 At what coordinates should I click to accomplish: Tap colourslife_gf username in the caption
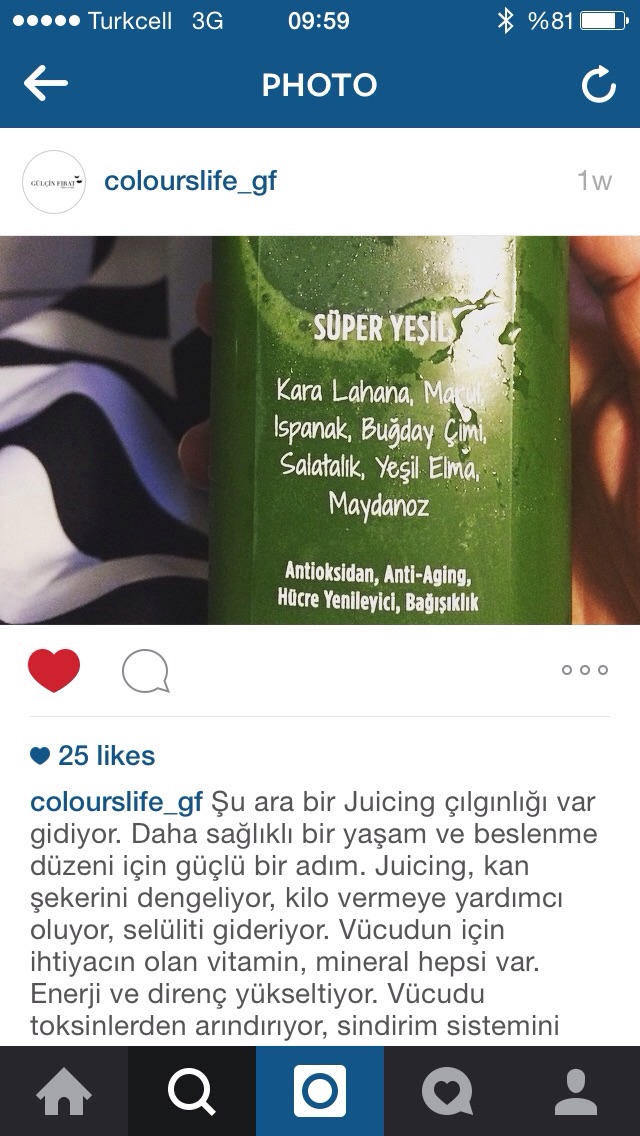point(117,803)
